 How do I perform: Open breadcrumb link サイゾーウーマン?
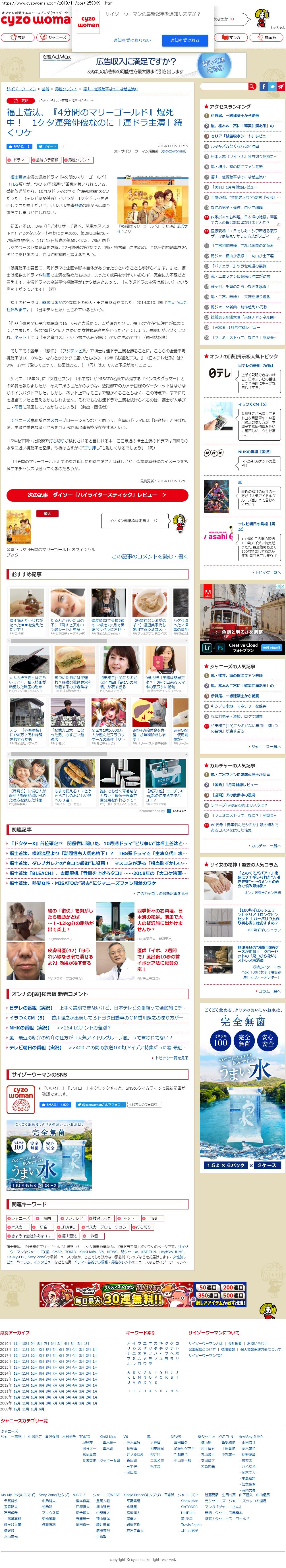(21, 89)
